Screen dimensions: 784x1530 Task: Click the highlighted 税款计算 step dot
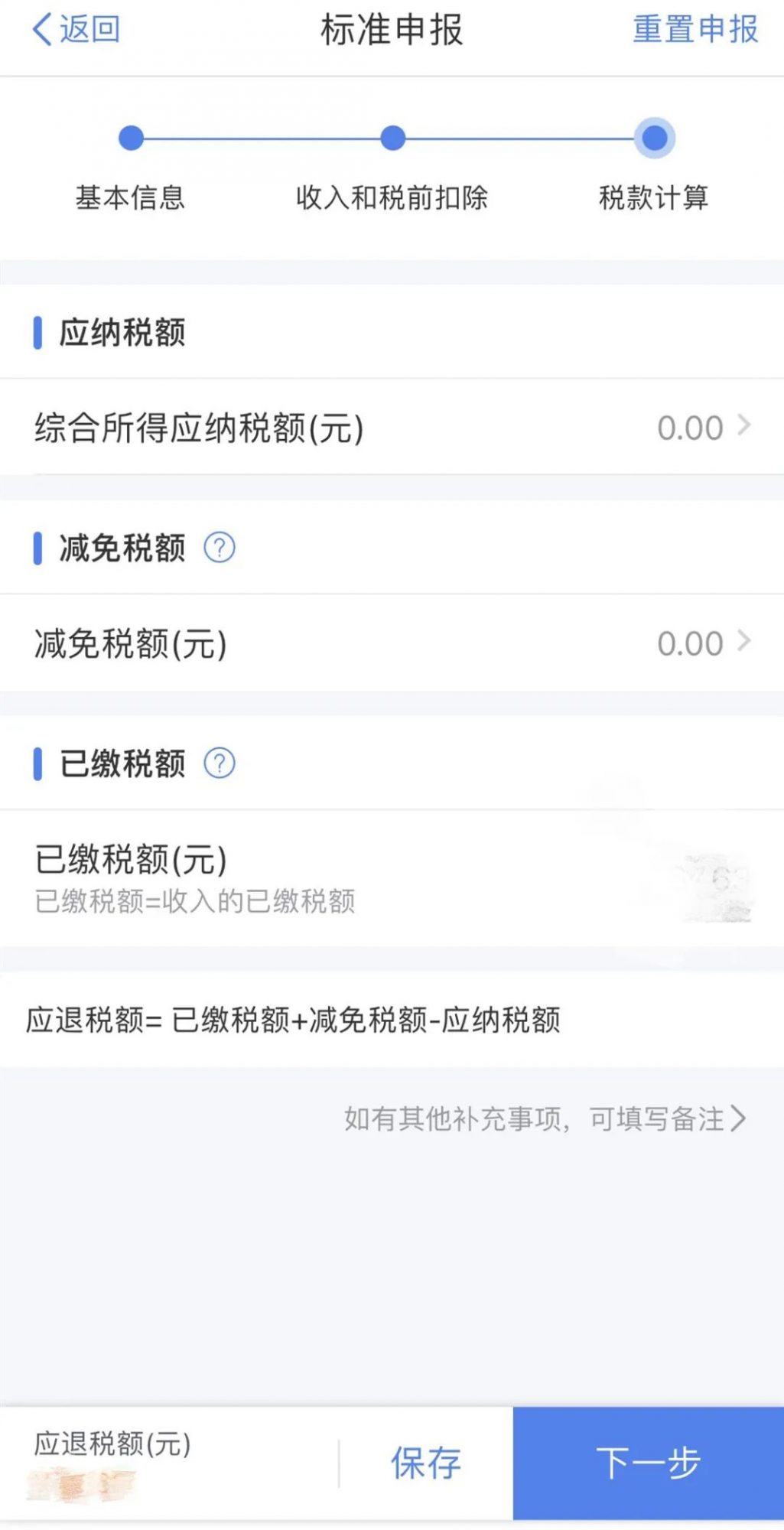pos(654,139)
